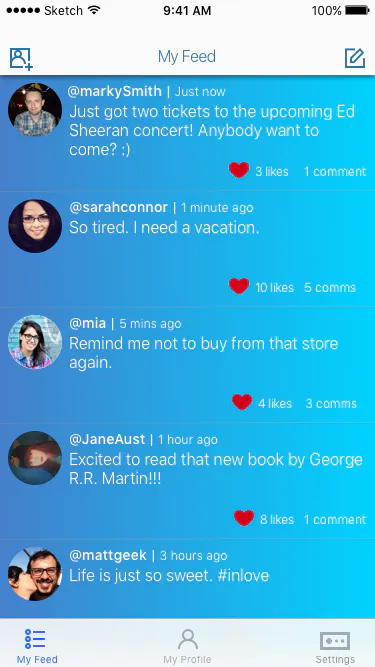Switch to the My Profile tab
375x667 pixels.
click(x=188, y=647)
